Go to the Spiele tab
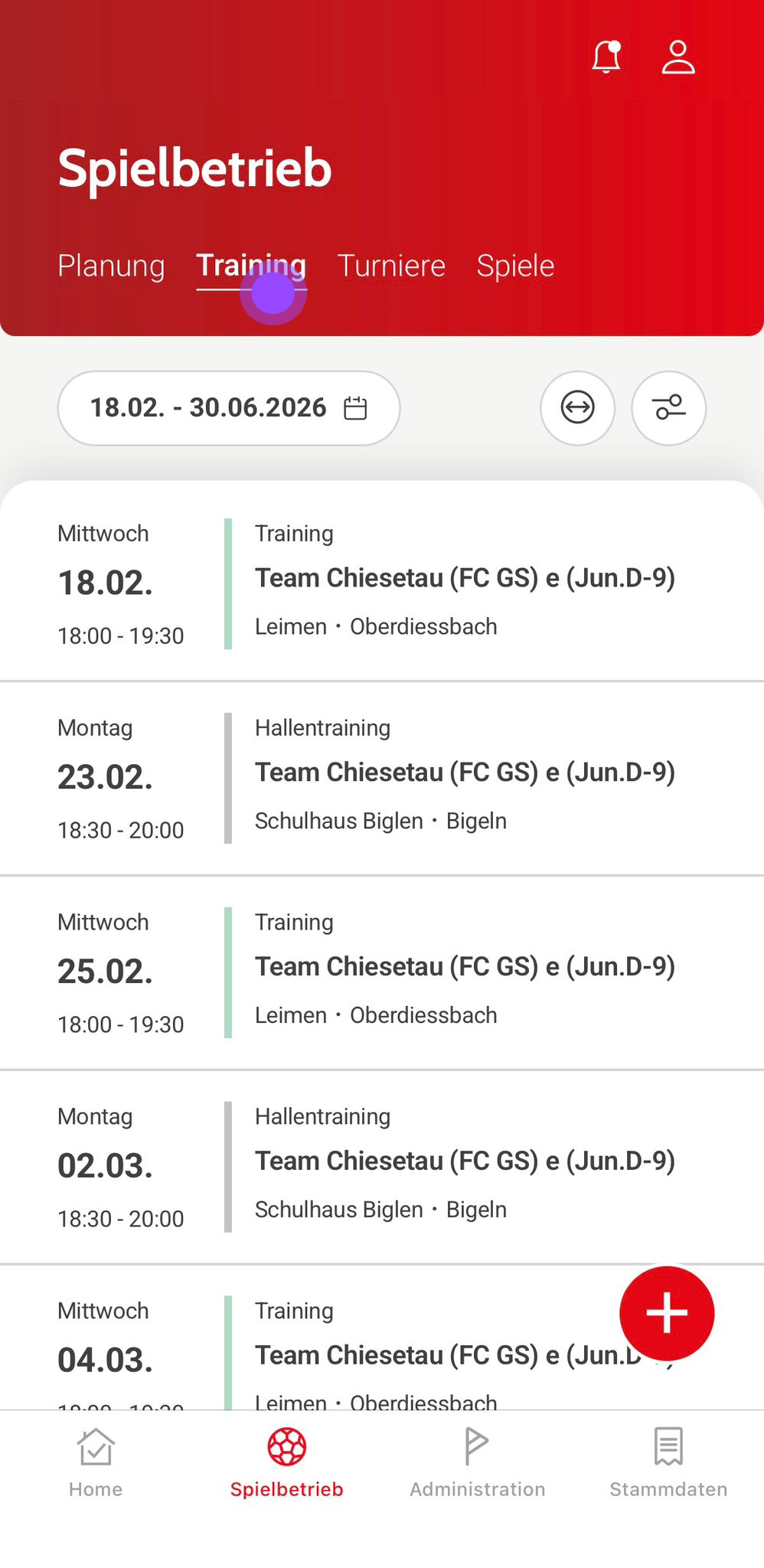 [x=515, y=266]
